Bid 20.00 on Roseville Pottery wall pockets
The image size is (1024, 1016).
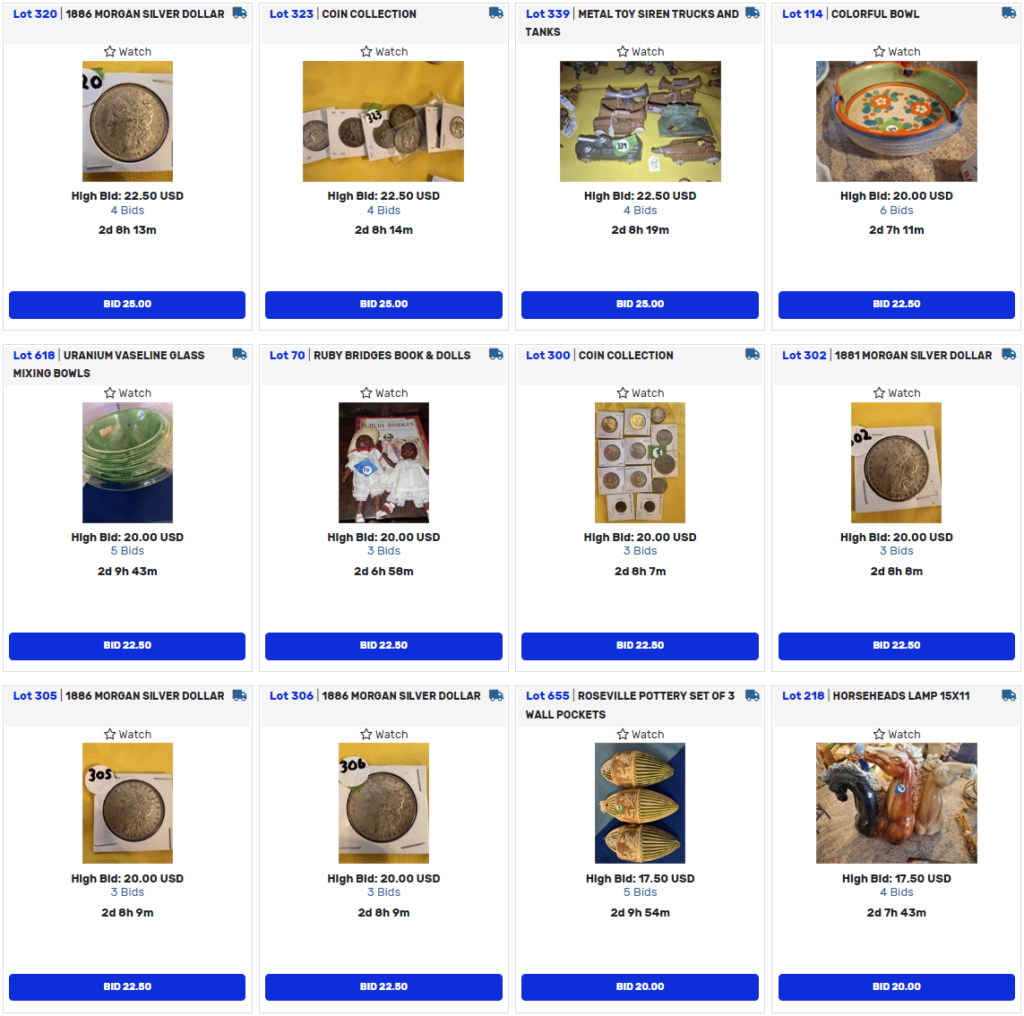(640, 987)
